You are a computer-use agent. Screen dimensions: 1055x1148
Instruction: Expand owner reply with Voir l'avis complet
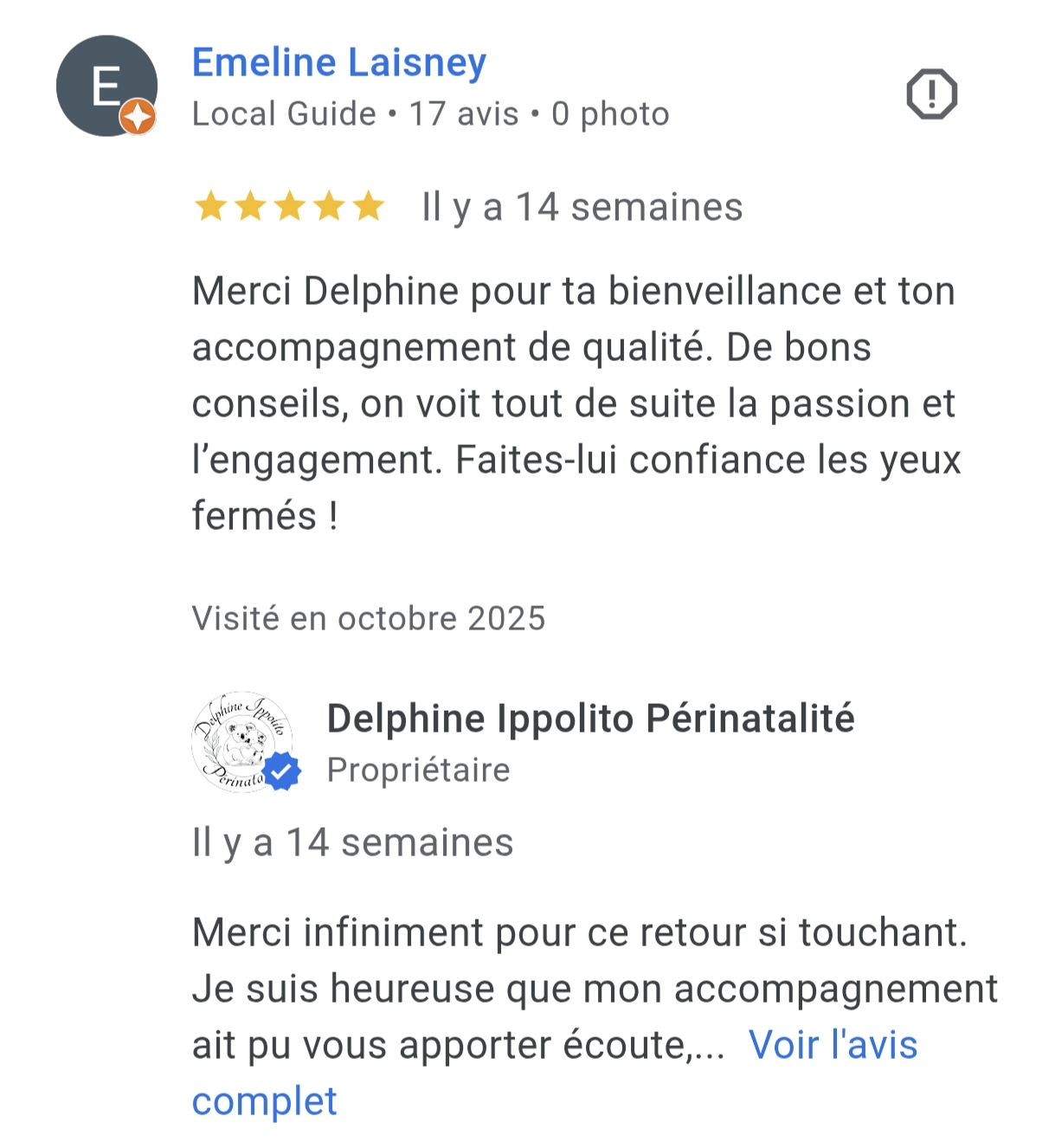(832, 1045)
